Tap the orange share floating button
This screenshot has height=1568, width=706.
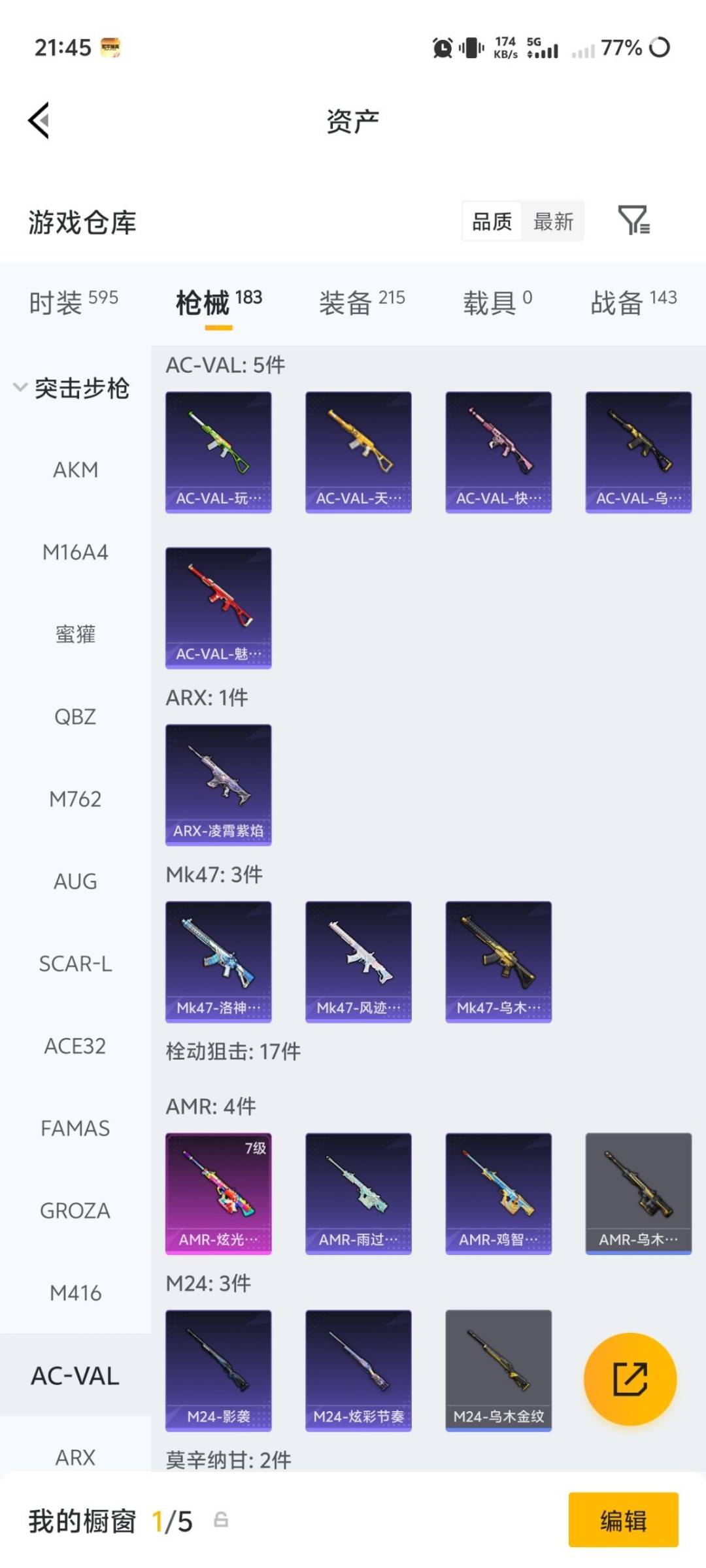pyautogui.click(x=630, y=1379)
